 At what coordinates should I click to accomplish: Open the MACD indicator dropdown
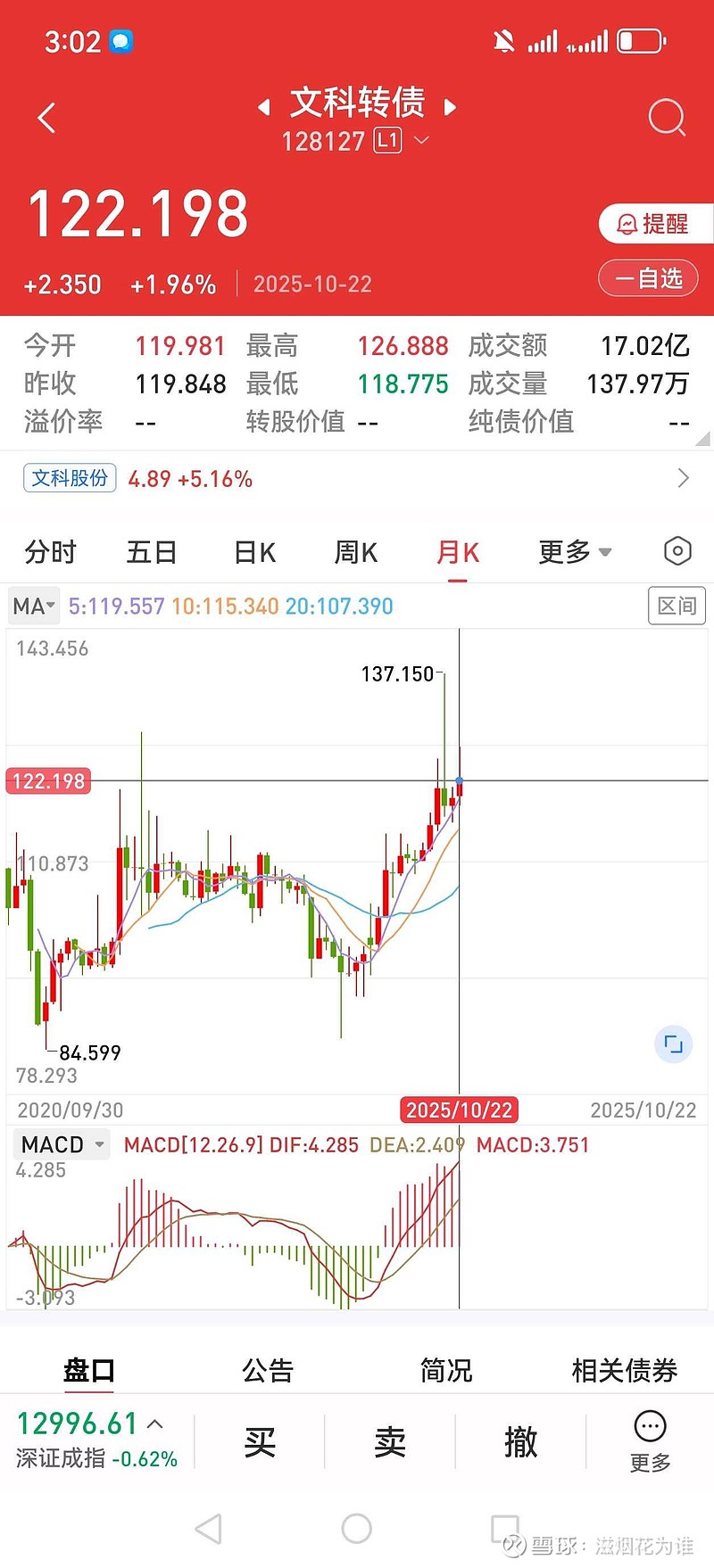pos(61,1144)
